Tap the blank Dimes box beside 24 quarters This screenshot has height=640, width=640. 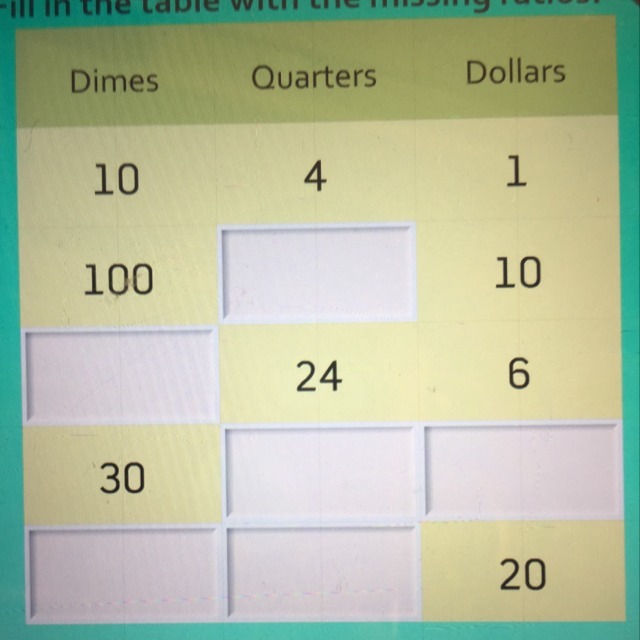pos(121,376)
